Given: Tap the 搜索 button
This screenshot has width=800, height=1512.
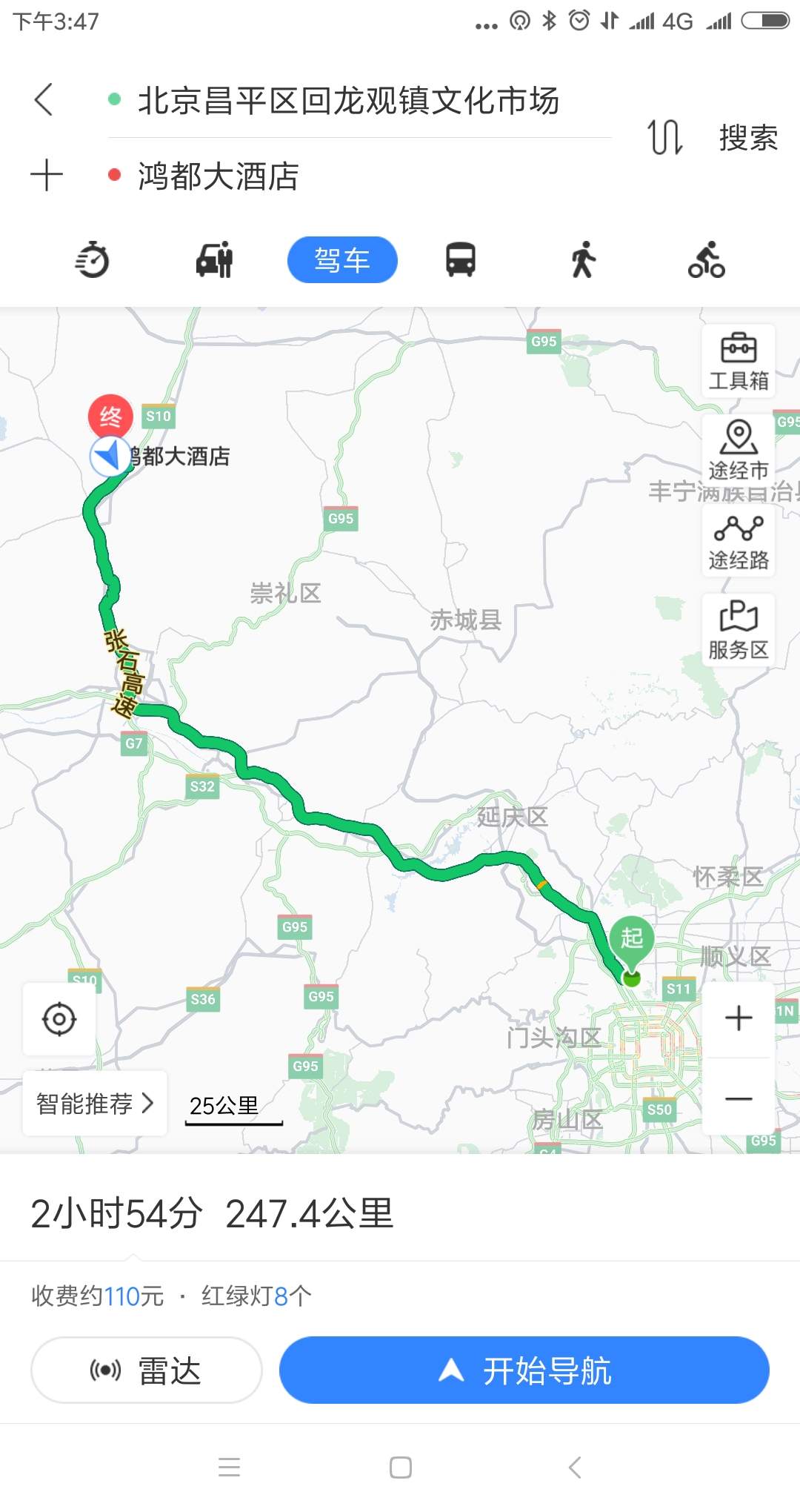Looking at the screenshot, I should [x=748, y=138].
